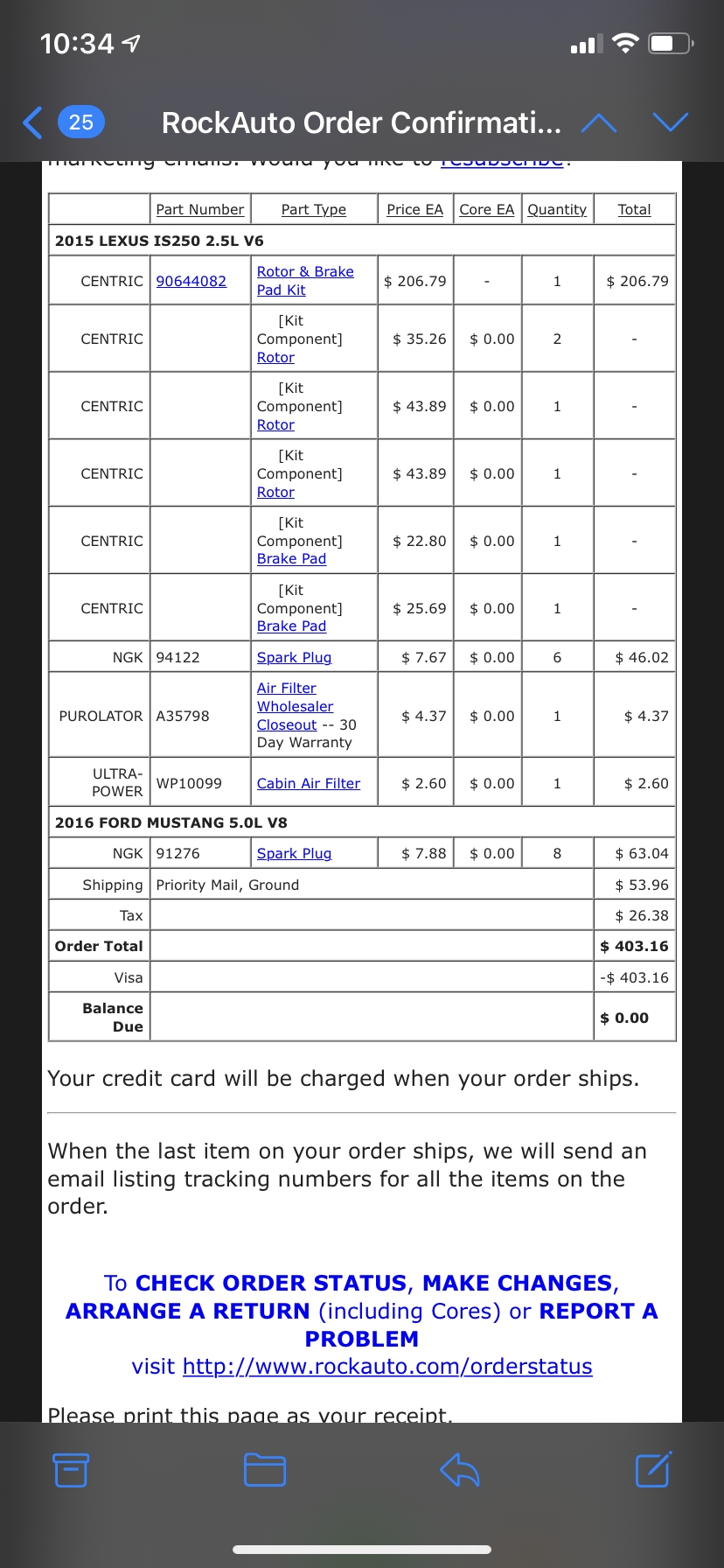This screenshot has width=724, height=1568.
Task: Open part number 90644082 link
Action: tap(191, 281)
